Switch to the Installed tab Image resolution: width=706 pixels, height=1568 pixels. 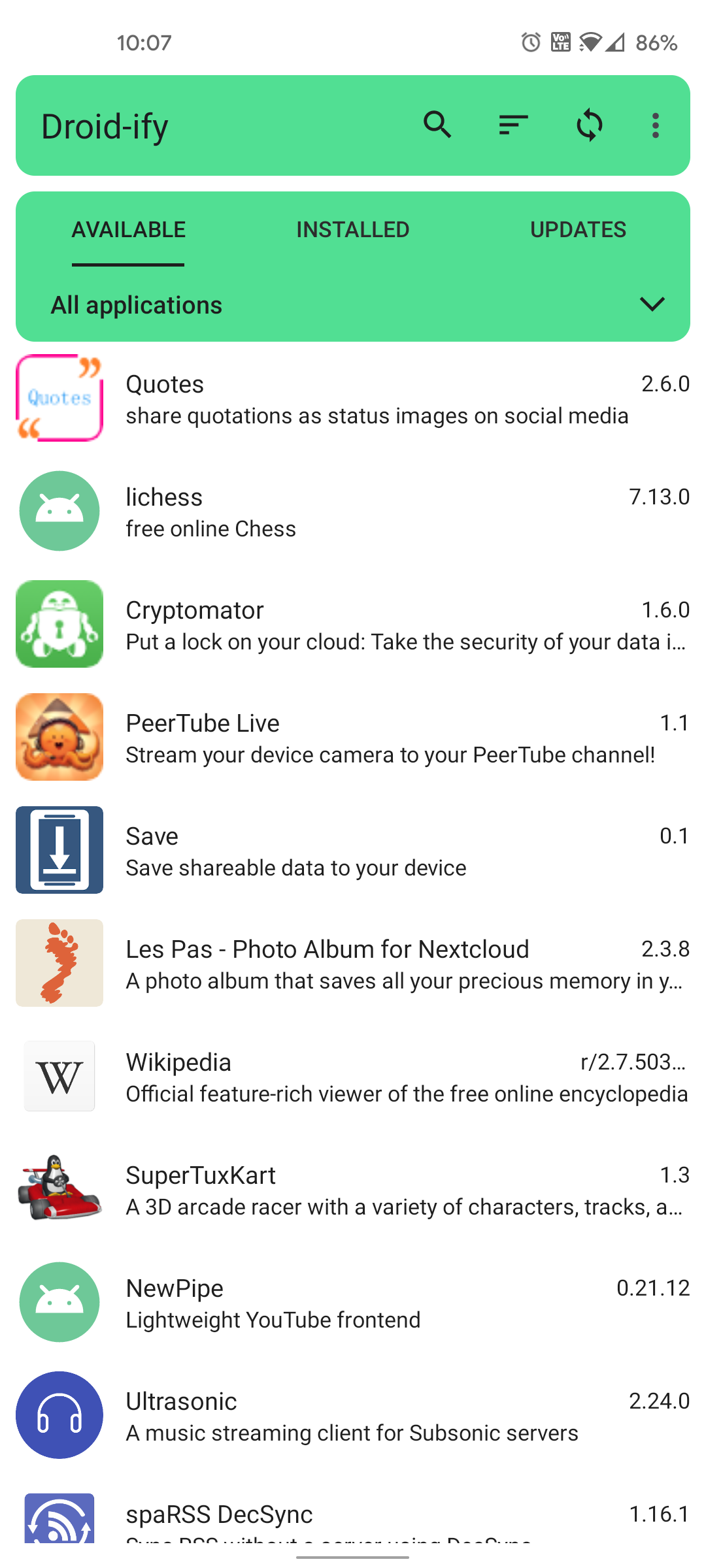(353, 230)
